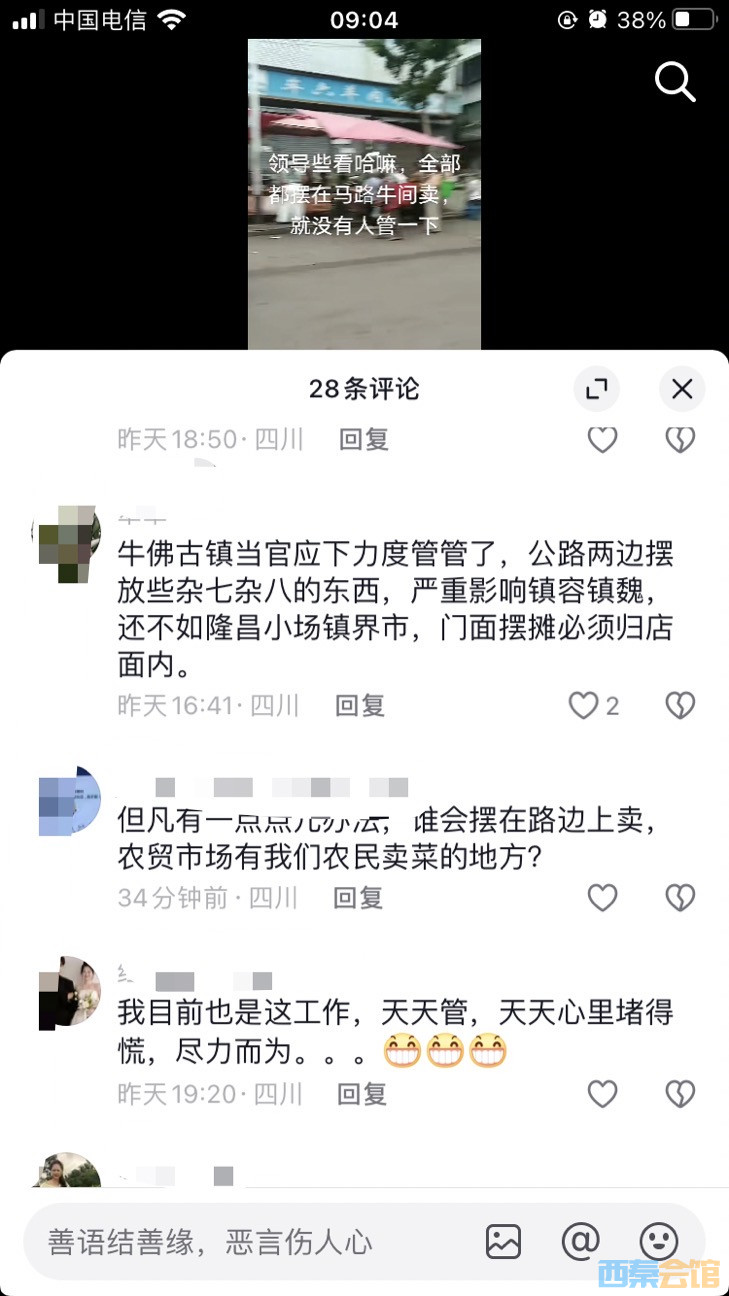Tap the 28条评论 header
The height and width of the screenshot is (1296, 729).
[364, 389]
